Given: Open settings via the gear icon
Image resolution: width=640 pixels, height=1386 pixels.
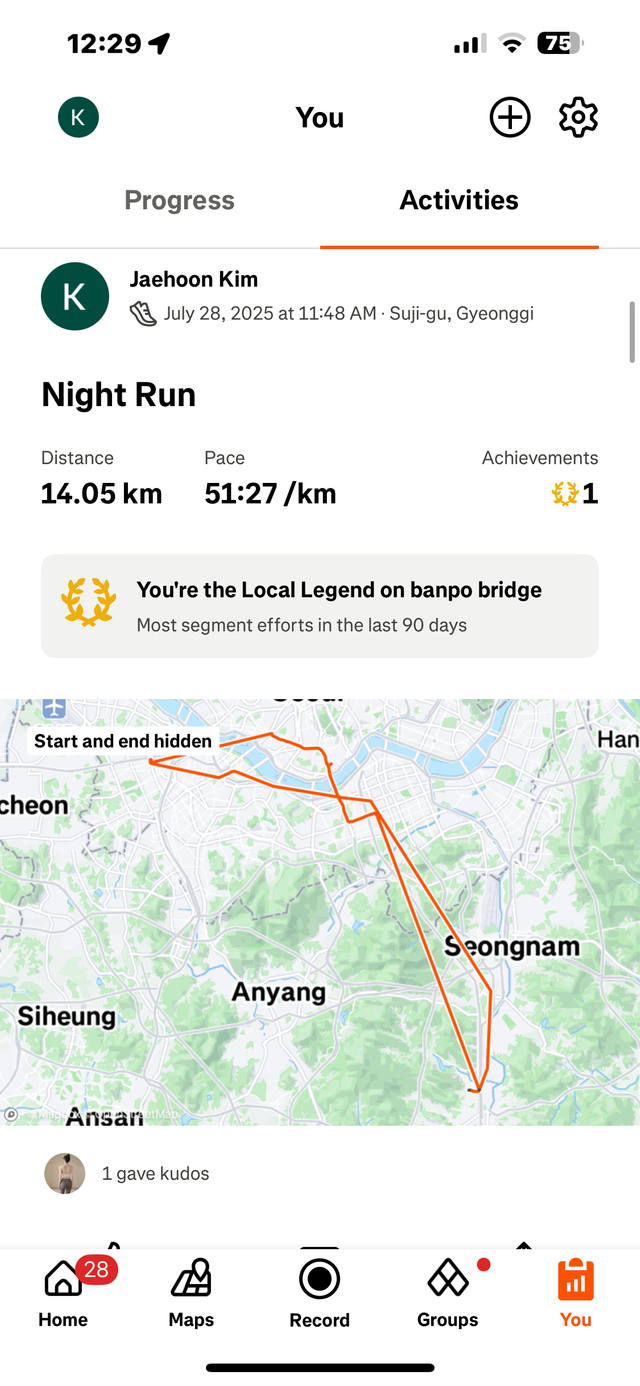Looking at the screenshot, I should click(x=578, y=118).
